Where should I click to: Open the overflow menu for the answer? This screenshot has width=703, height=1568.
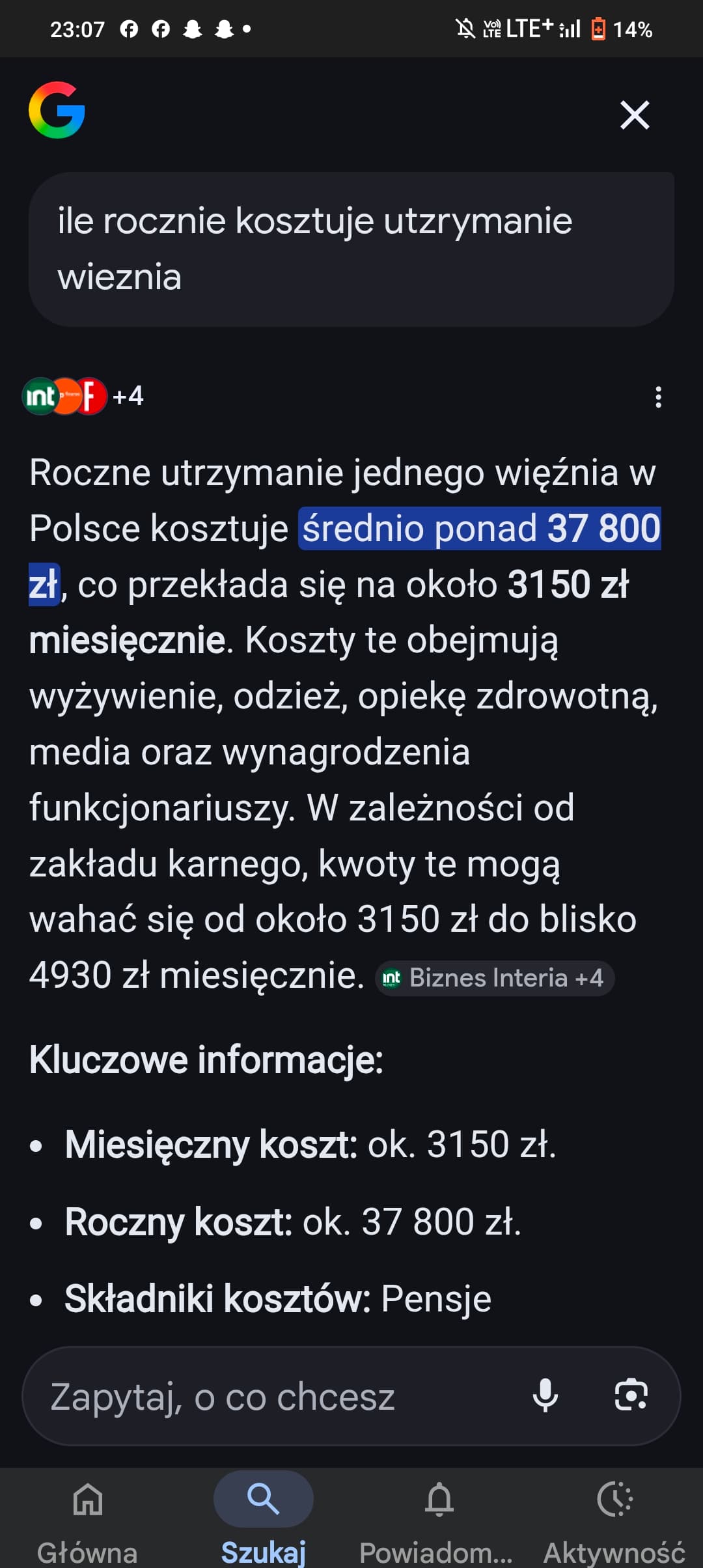pos(658,397)
